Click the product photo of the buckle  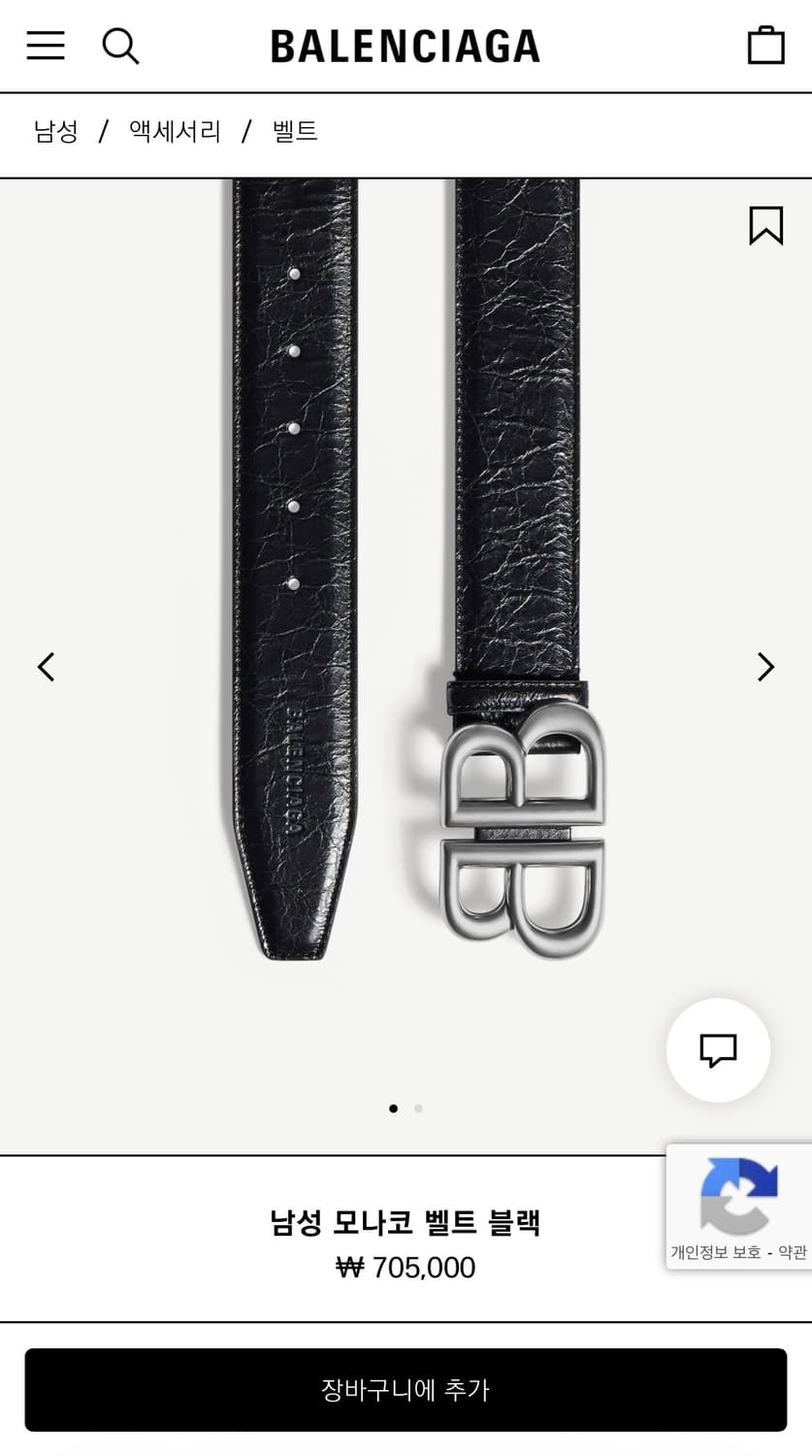point(524,835)
